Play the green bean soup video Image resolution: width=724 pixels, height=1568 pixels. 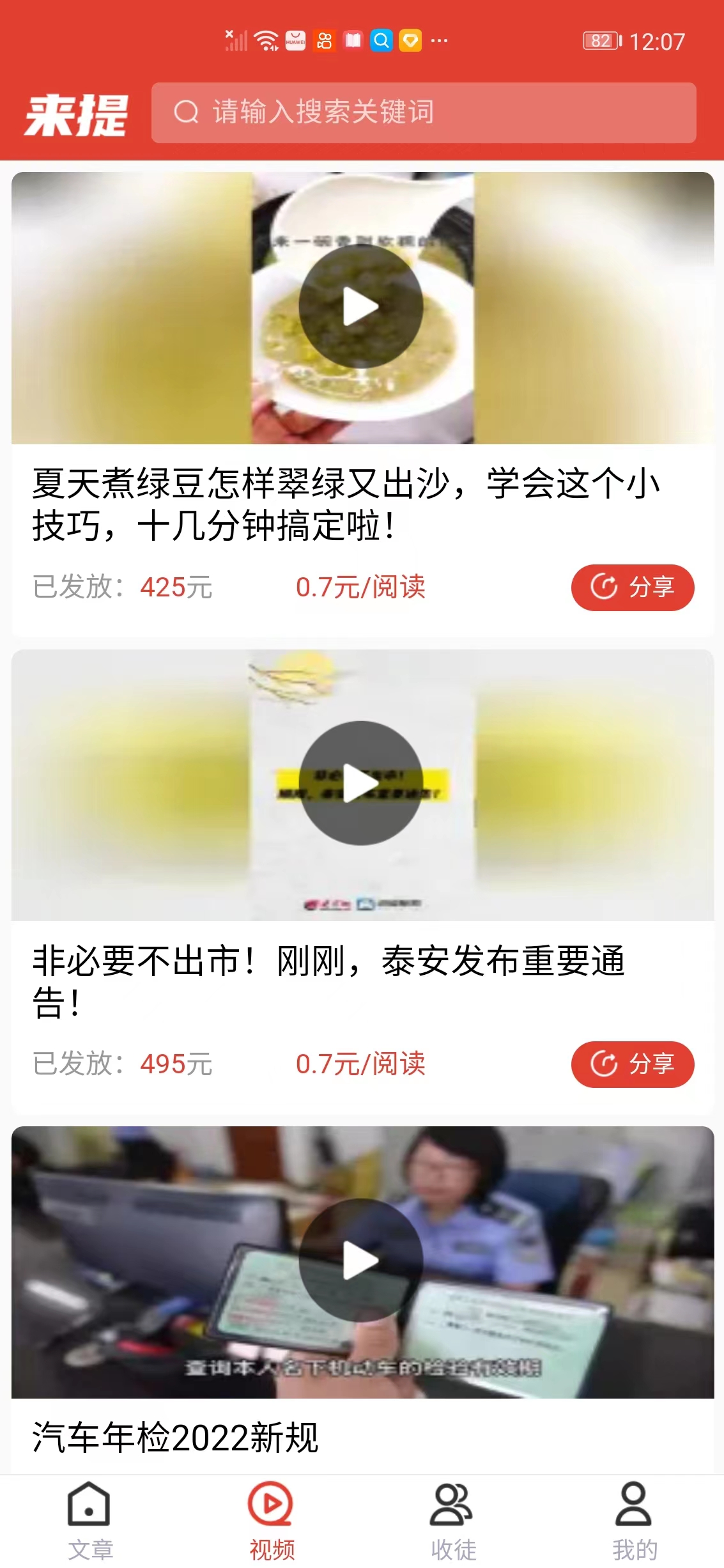[x=362, y=306]
